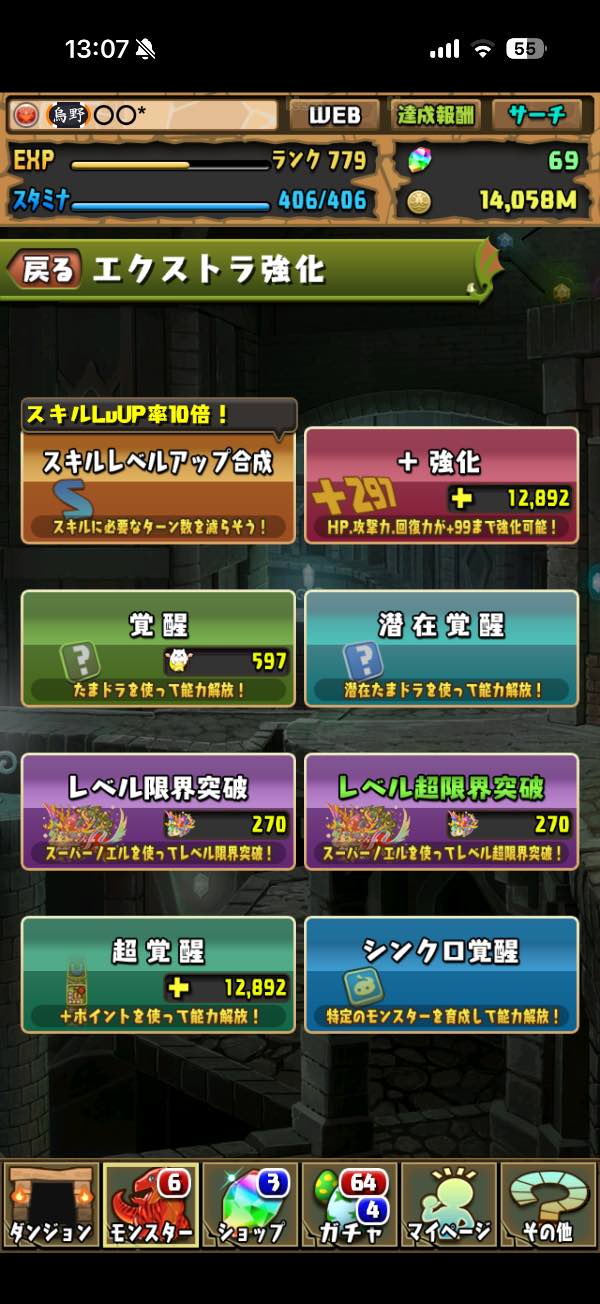Select the 覚醒 awakening card

(x=158, y=648)
